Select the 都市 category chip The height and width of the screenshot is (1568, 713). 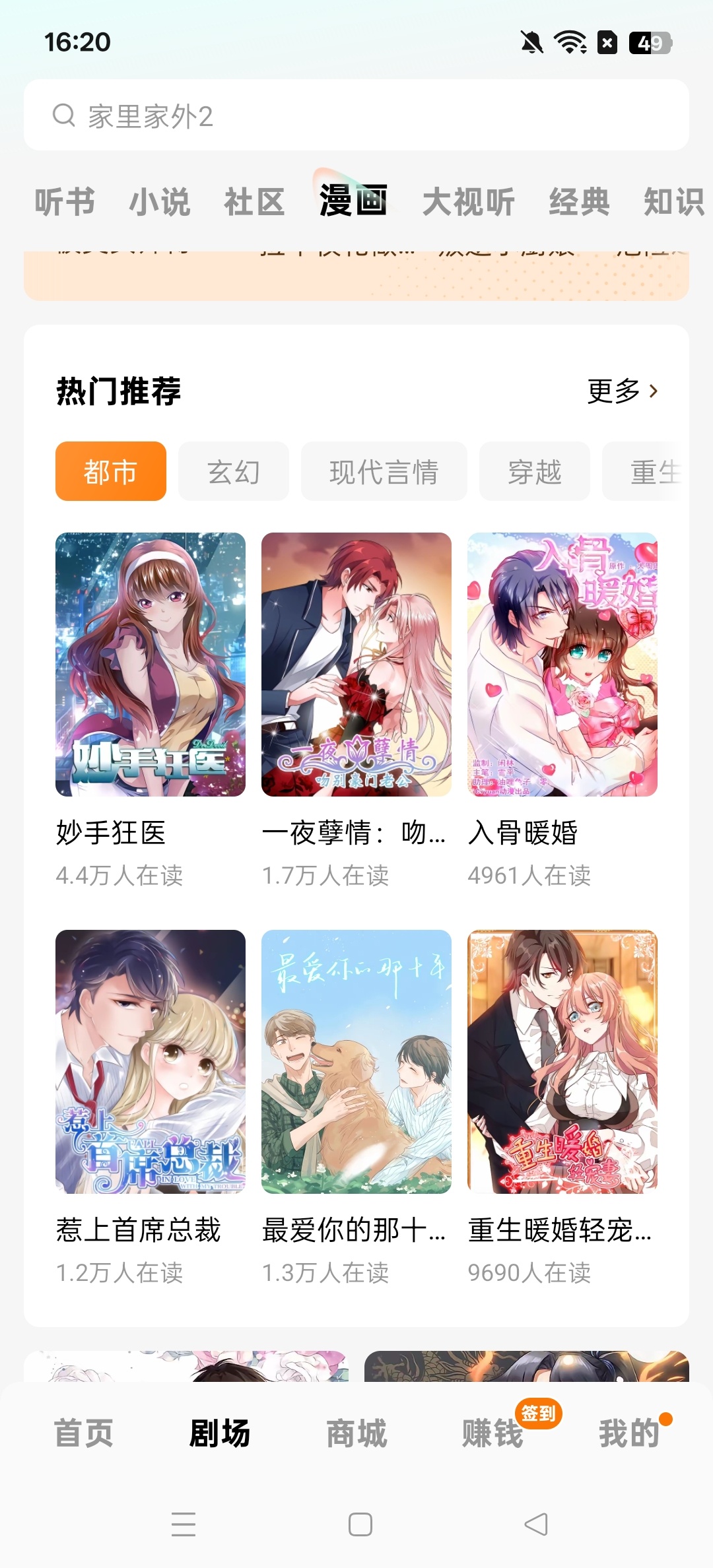[110, 471]
